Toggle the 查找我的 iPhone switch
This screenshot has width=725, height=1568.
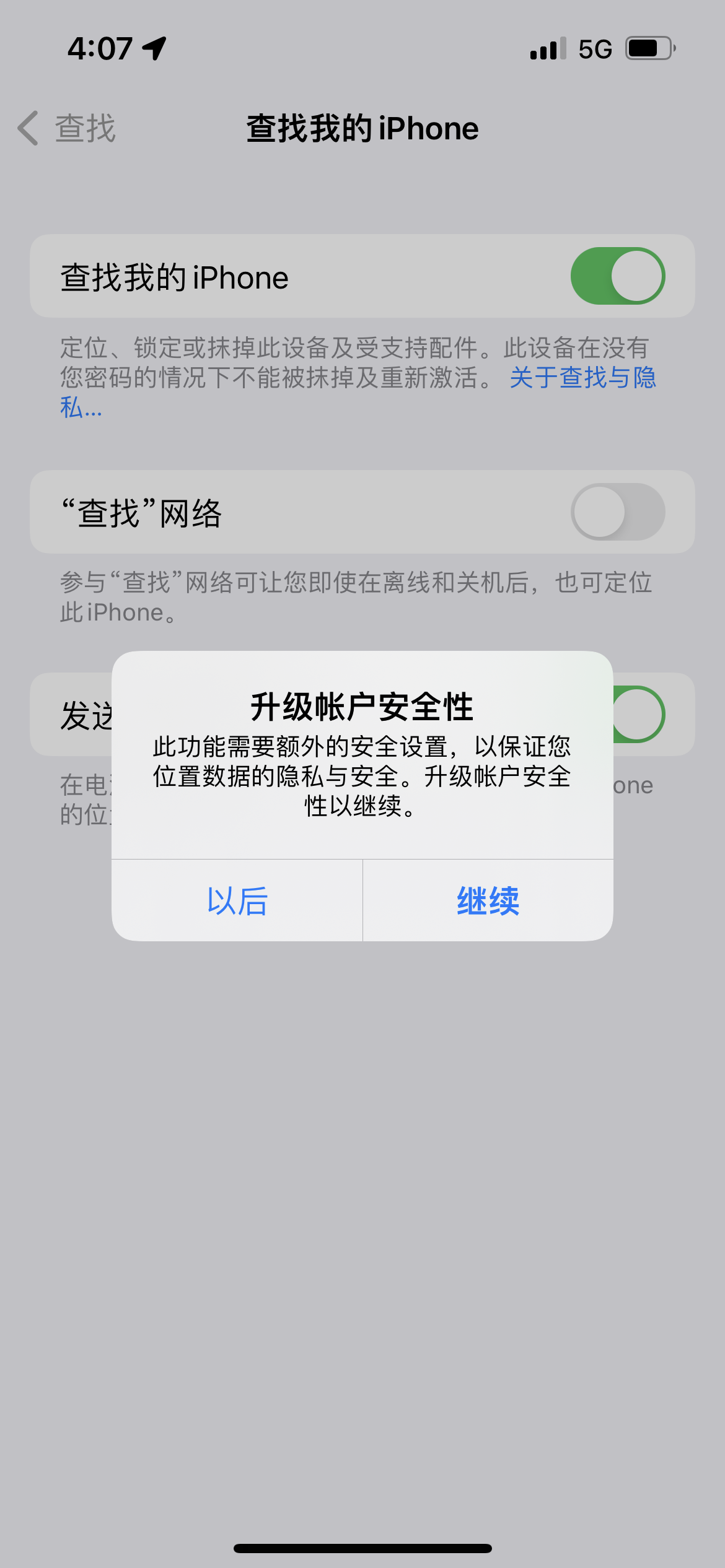[x=617, y=276]
